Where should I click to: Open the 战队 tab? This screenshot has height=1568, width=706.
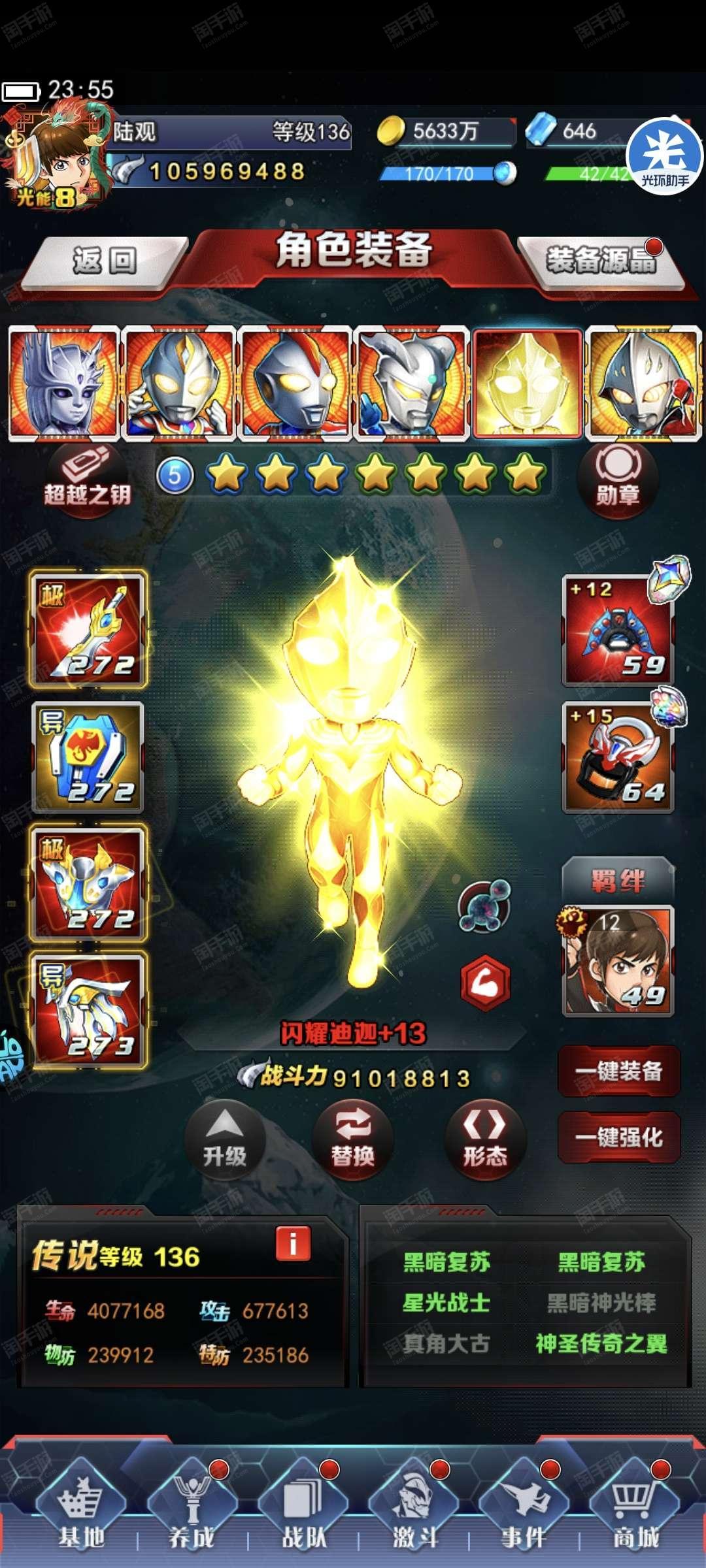pyautogui.click(x=303, y=1509)
